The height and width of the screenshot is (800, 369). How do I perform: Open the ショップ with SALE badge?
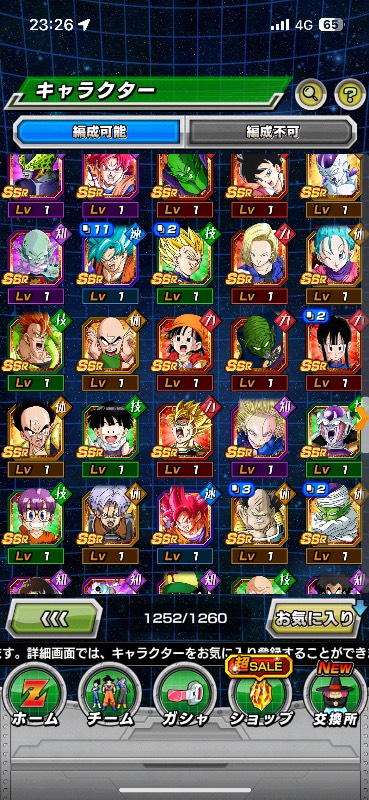[x=260, y=697]
